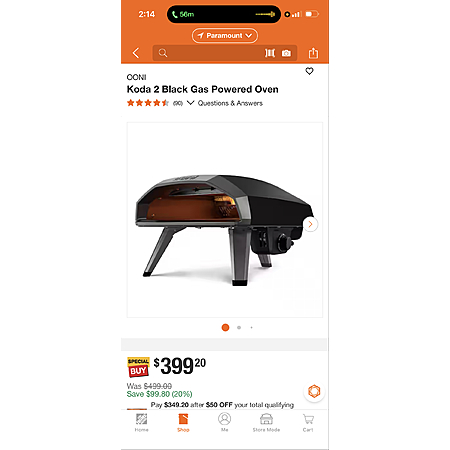Share this Koda 2 oven

click(313, 53)
